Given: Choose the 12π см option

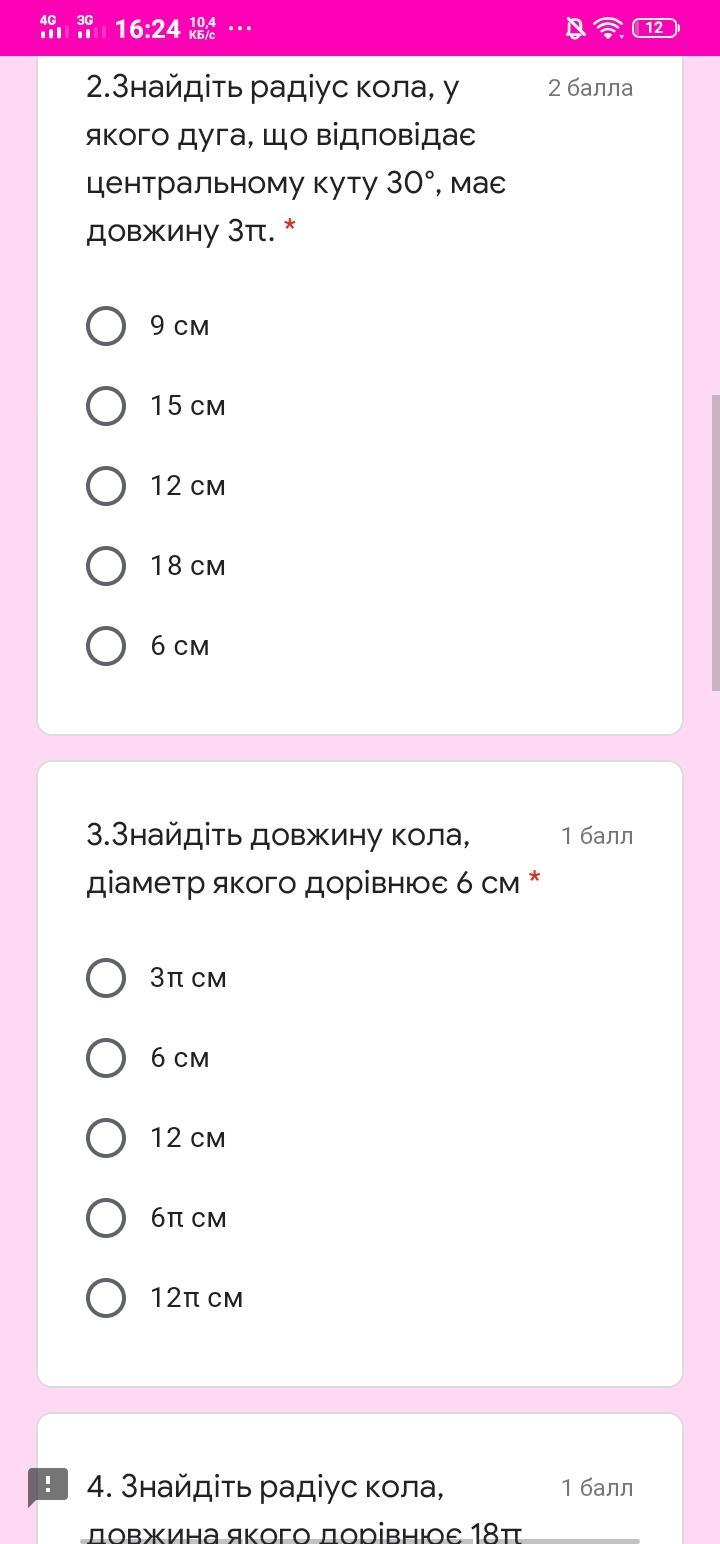Looking at the screenshot, I should pos(106,1298).
